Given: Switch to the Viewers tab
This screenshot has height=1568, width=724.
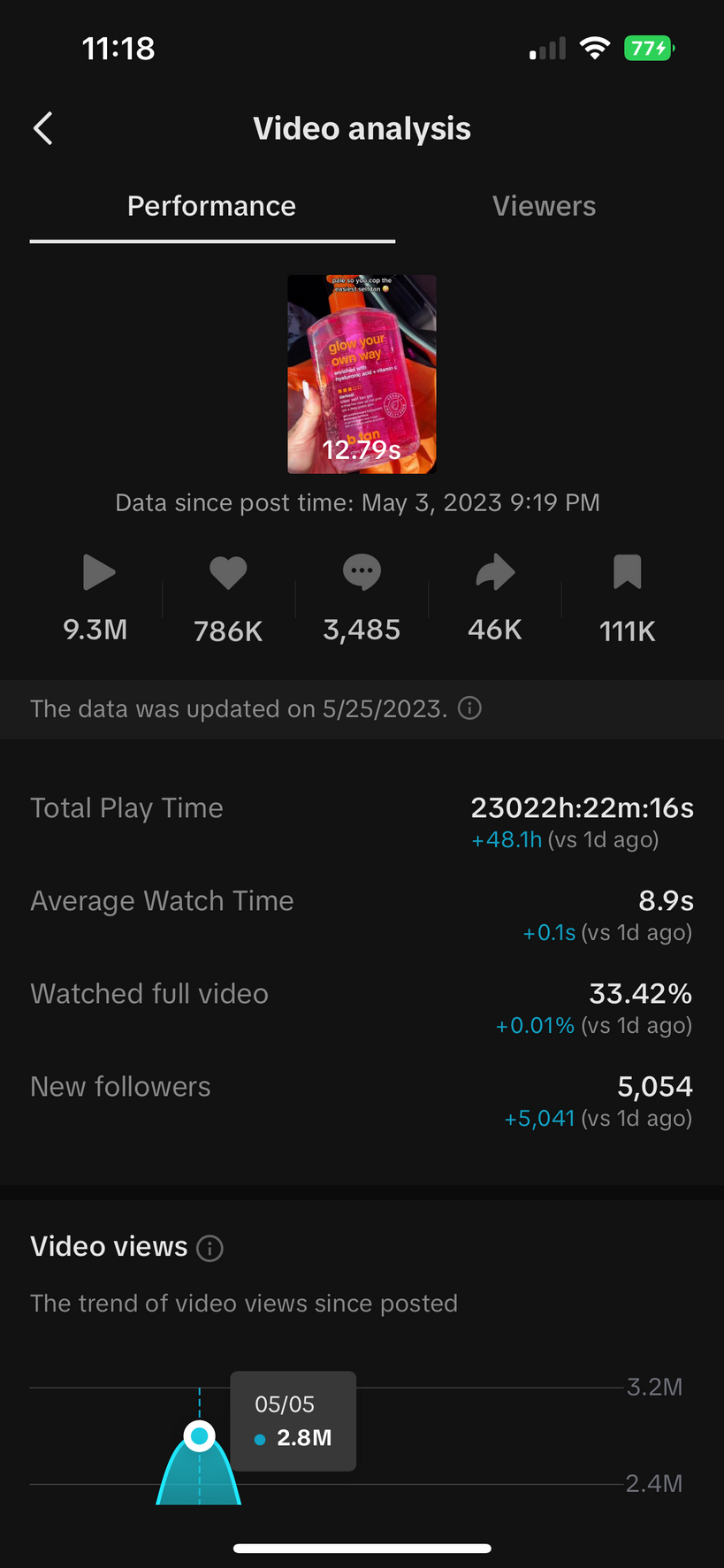Looking at the screenshot, I should coord(544,206).
